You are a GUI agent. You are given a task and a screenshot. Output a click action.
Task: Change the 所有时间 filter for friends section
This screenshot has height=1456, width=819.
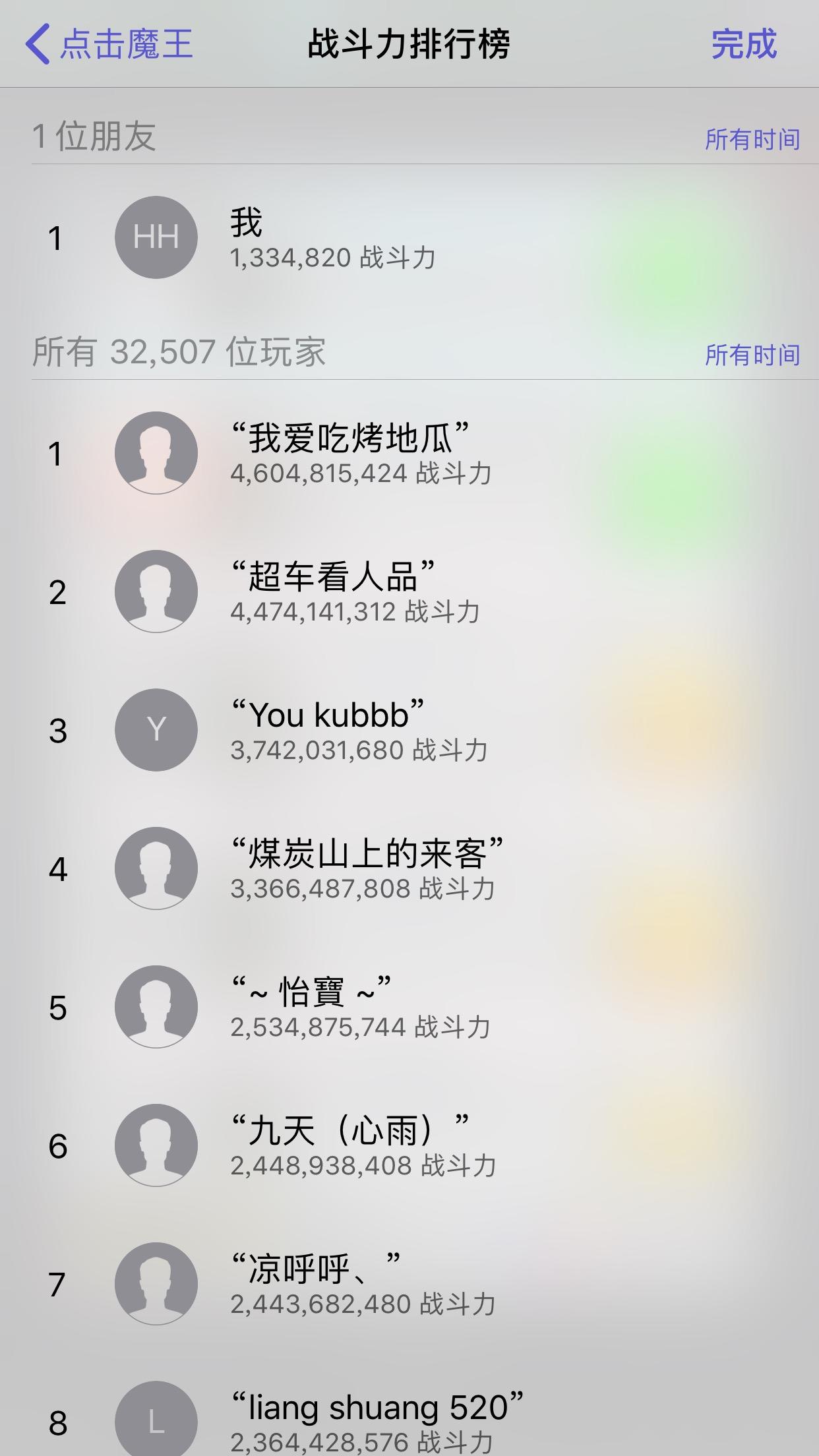[752, 139]
